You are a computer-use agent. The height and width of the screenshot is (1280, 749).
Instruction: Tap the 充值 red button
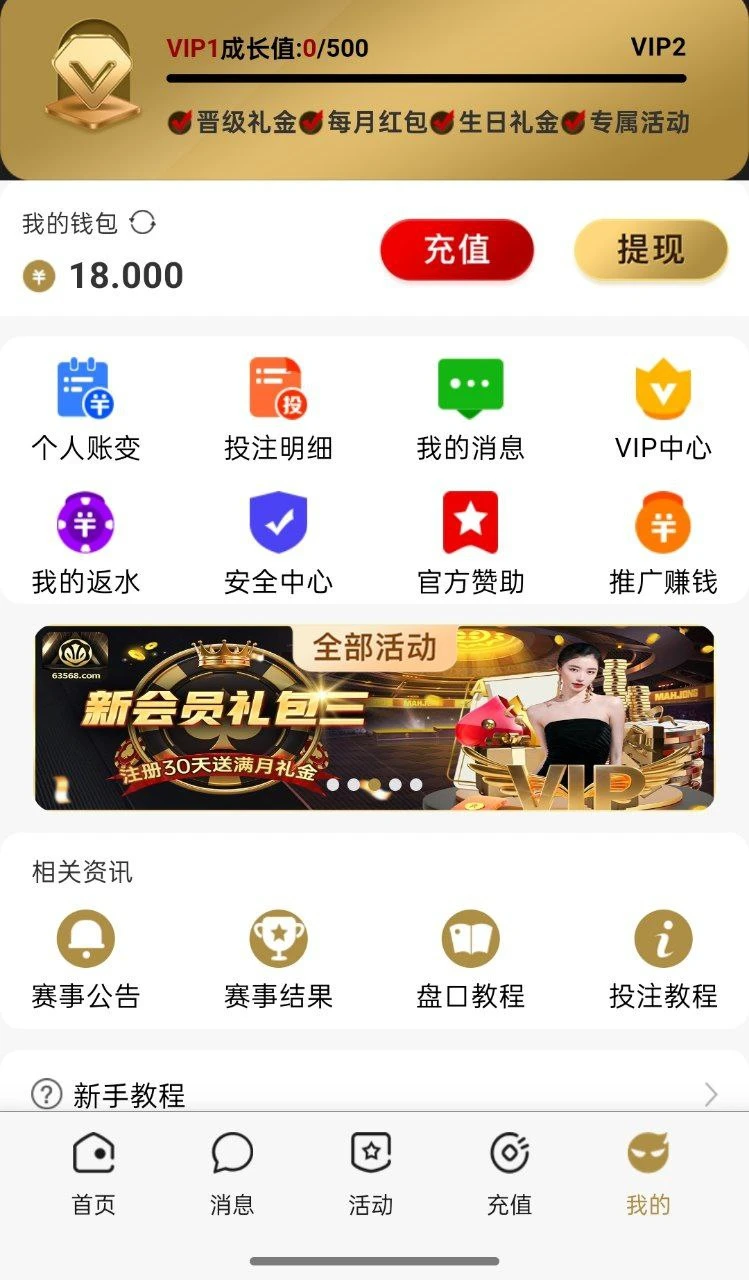(457, 250)
